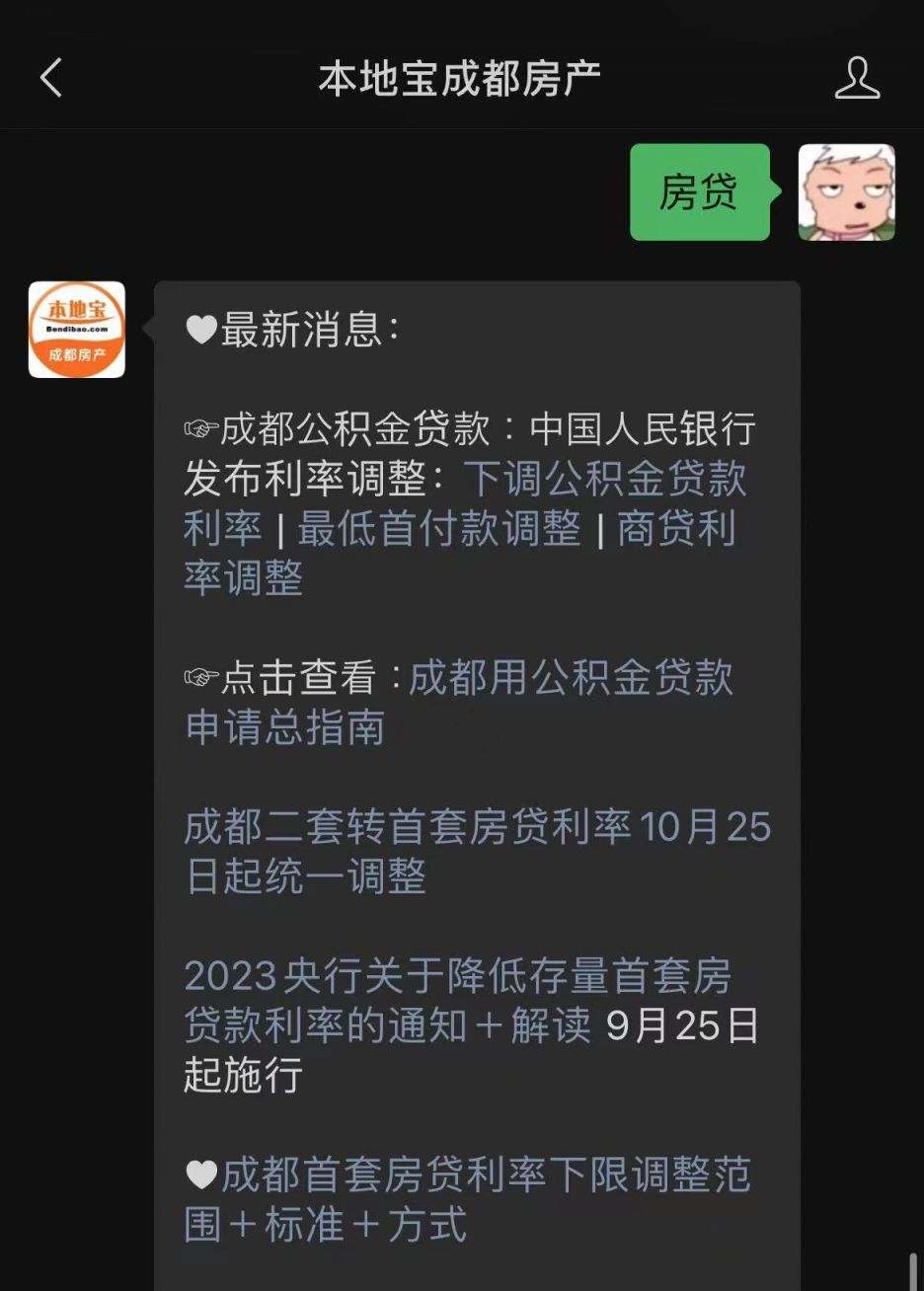Tap the user's cartoon sheep avatar
Screen dimensions: 924x1291
pyautogui.click(x=847, y=192)
